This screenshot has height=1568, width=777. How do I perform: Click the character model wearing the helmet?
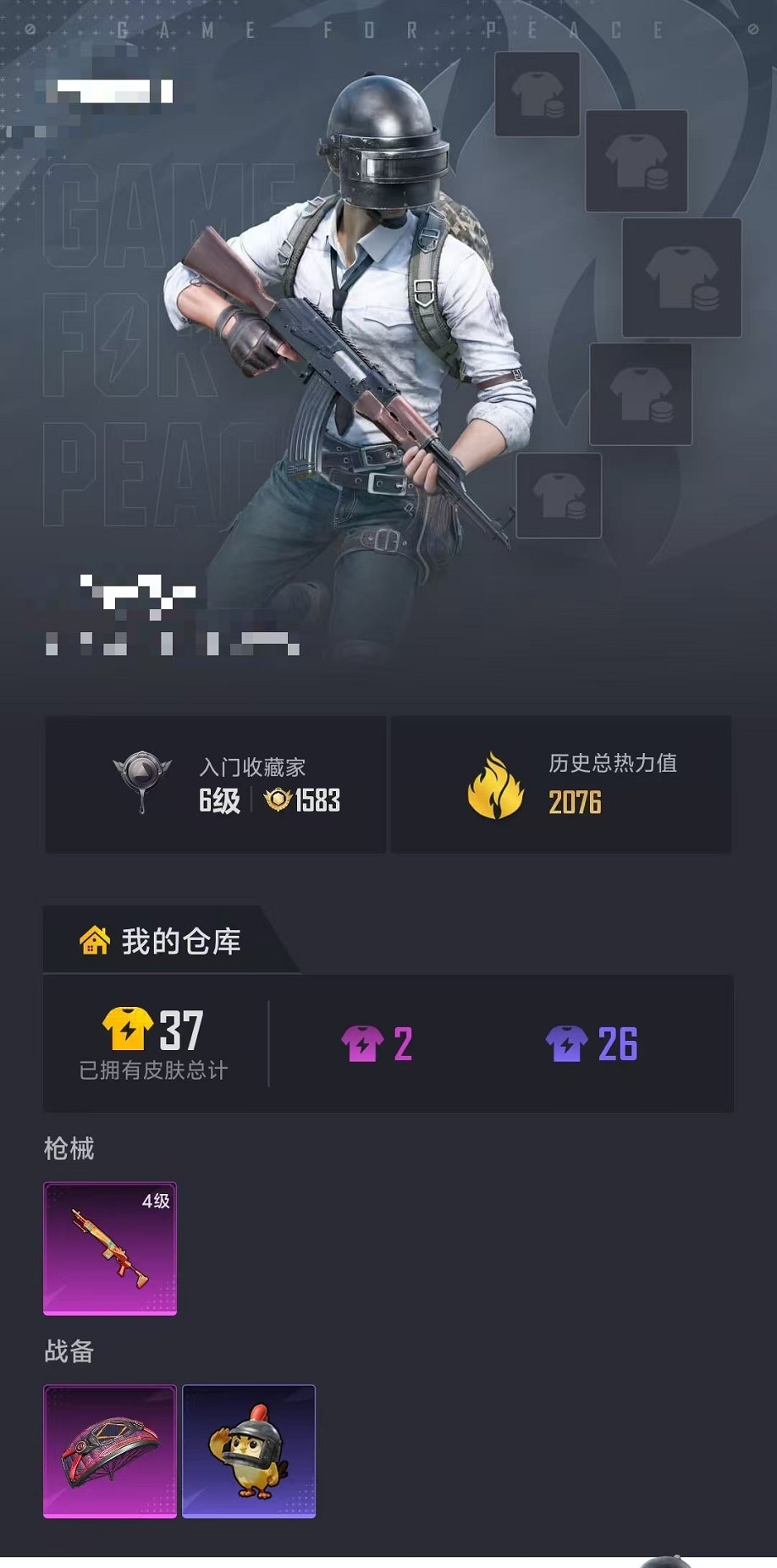tap(372, 338)
